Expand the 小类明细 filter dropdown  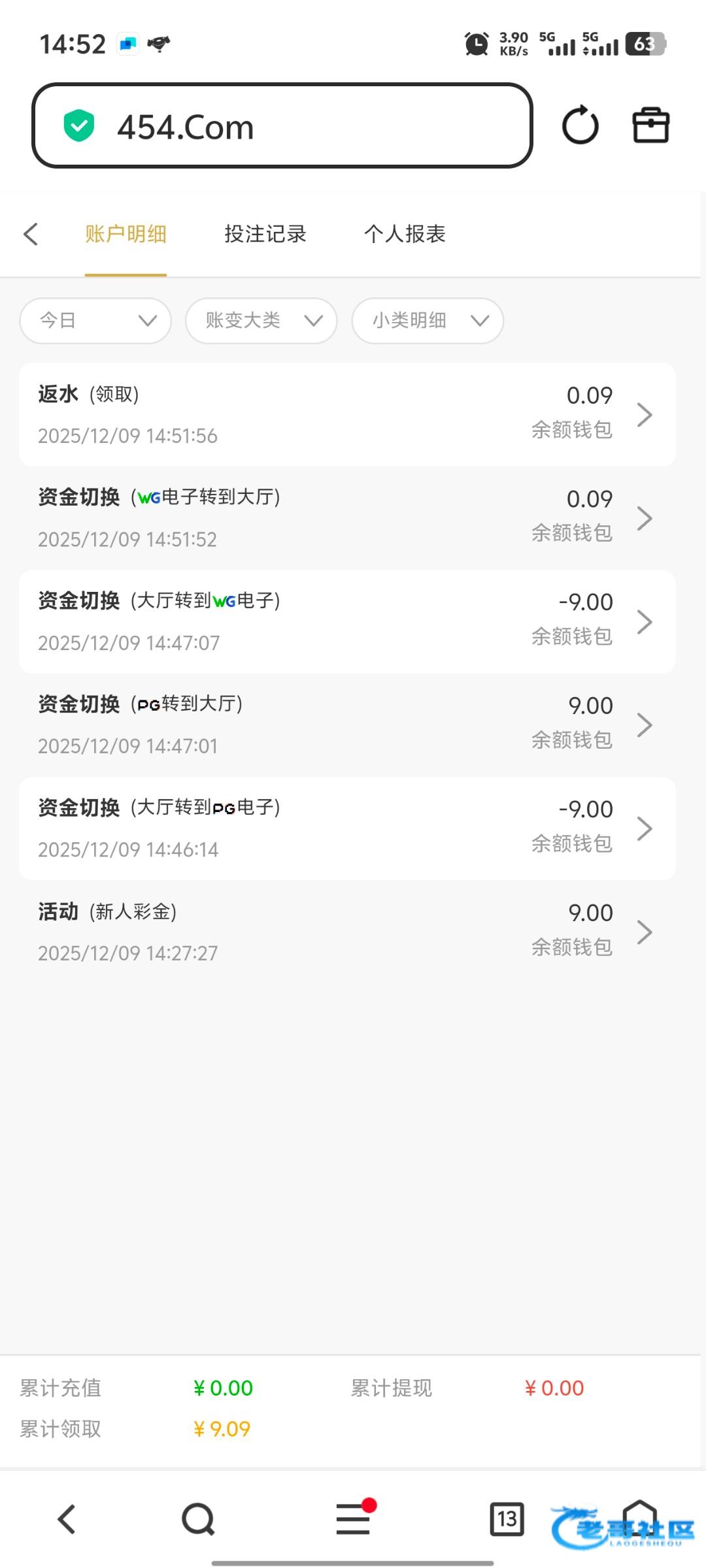(x=428, y=320)
